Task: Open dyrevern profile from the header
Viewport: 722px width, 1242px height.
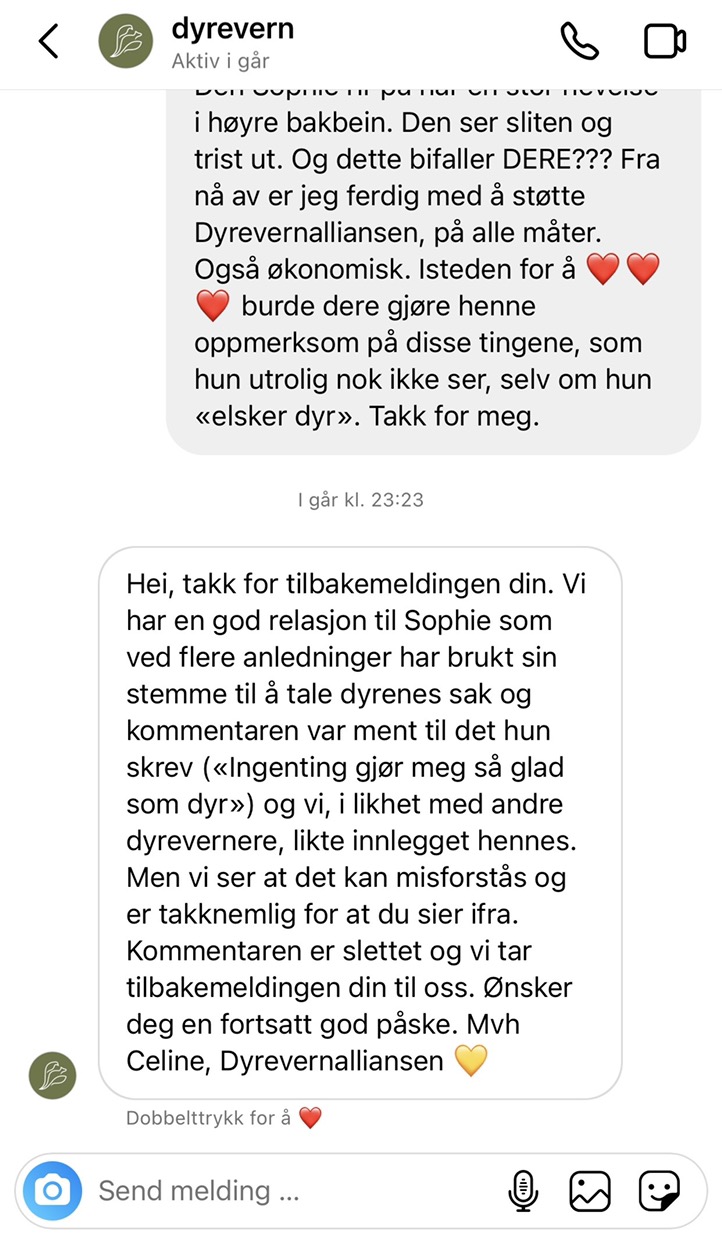Action: [232, 42]
